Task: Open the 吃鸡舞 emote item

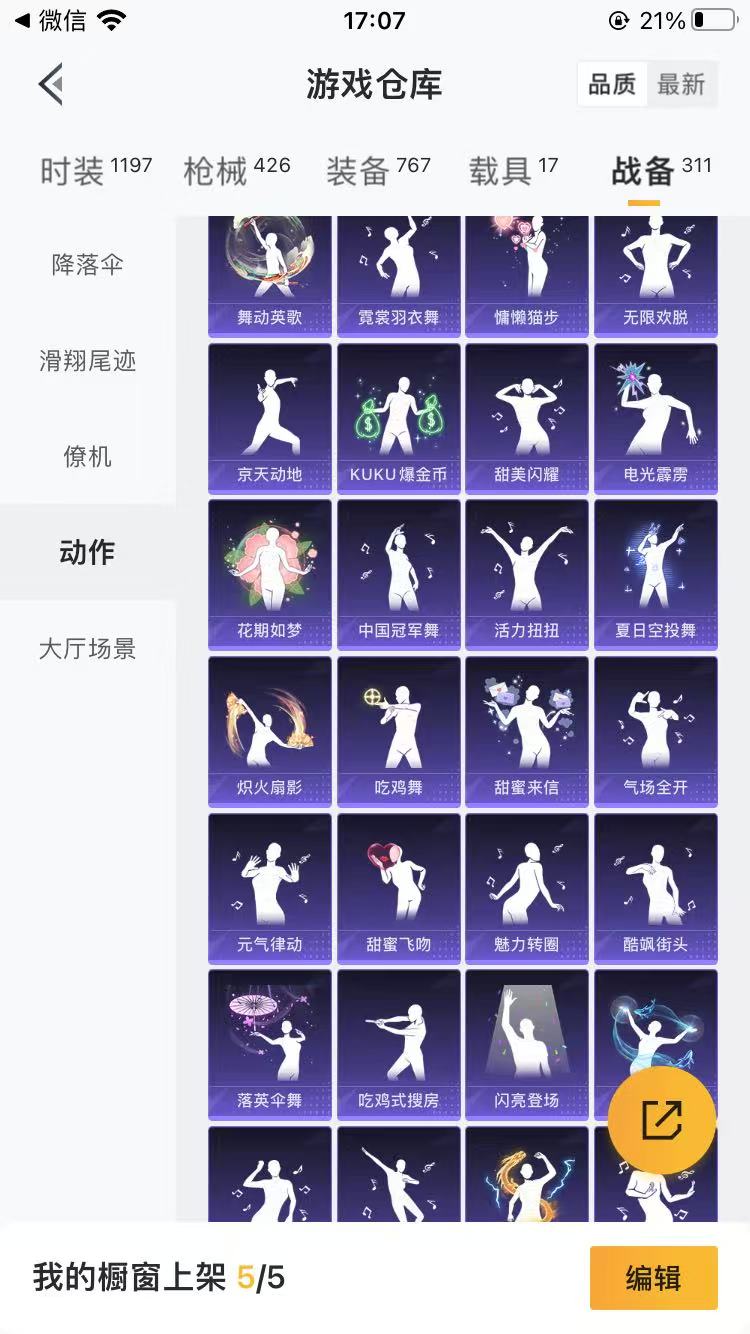Action: point(399,731)
